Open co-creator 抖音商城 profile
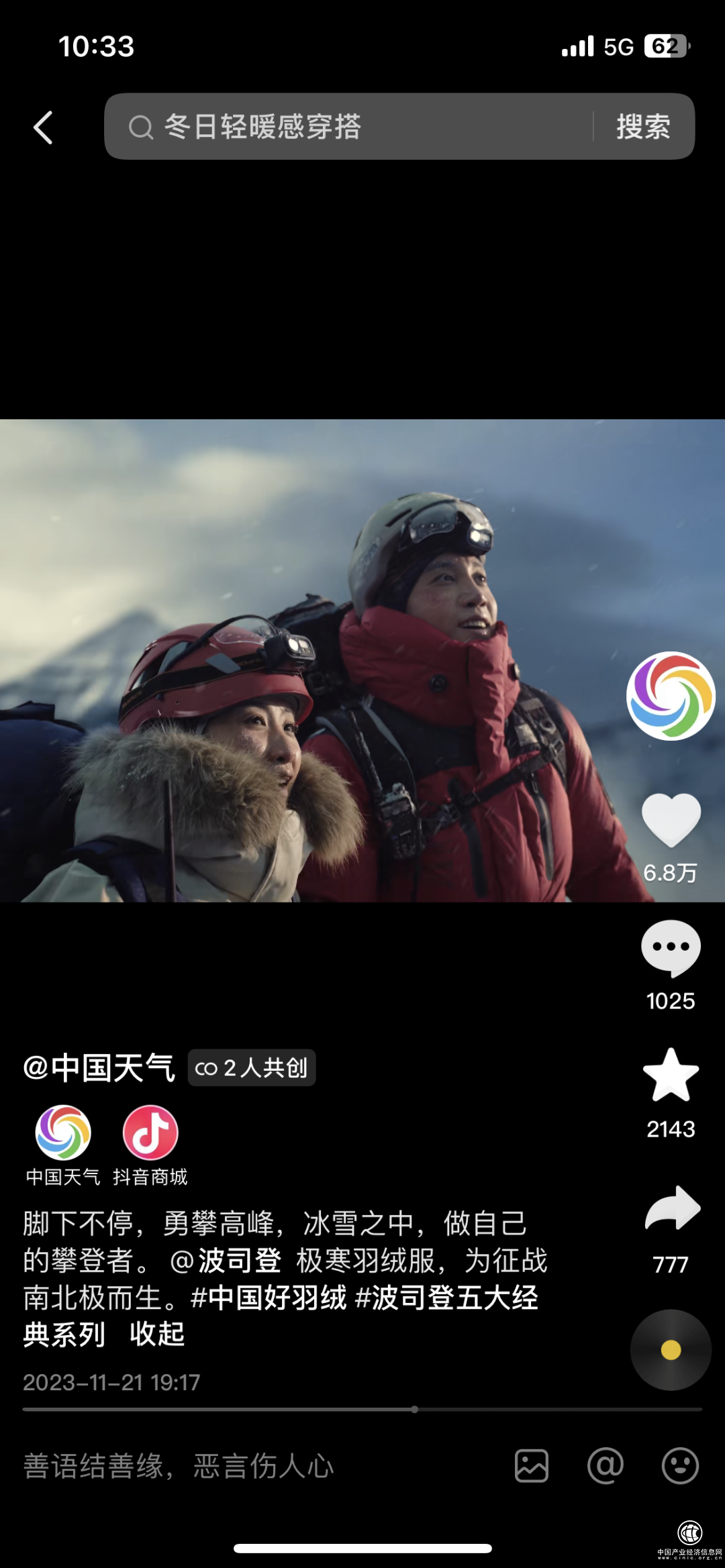This screenshot has height=1568, width=725. 150,1134
